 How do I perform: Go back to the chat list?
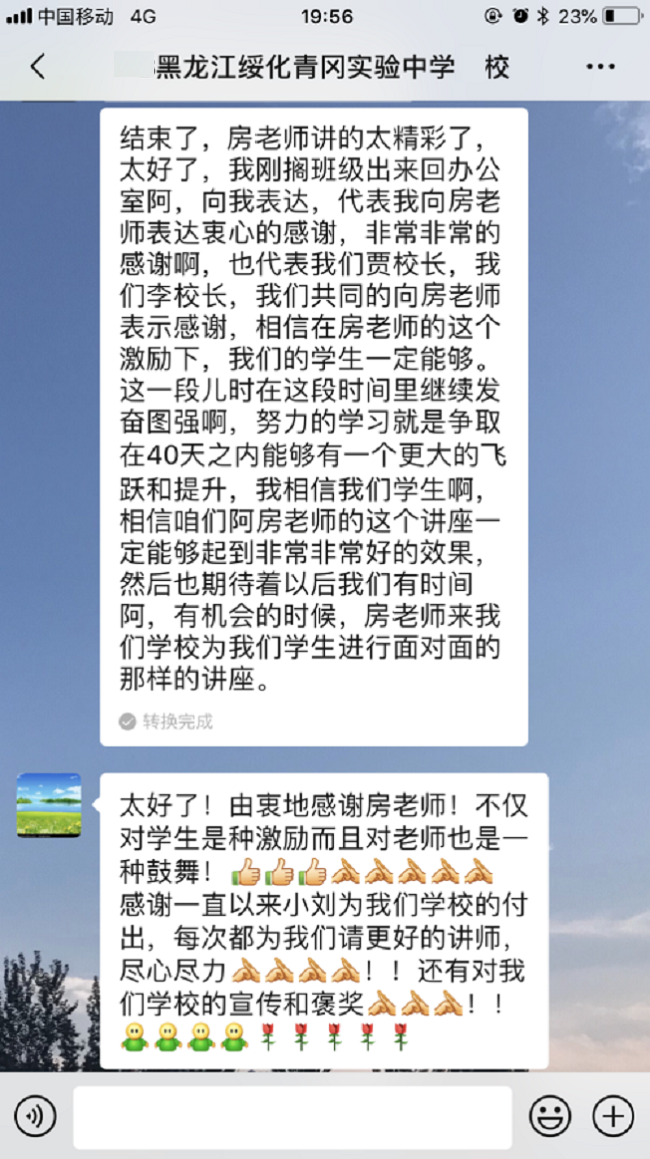click(38, 67)
